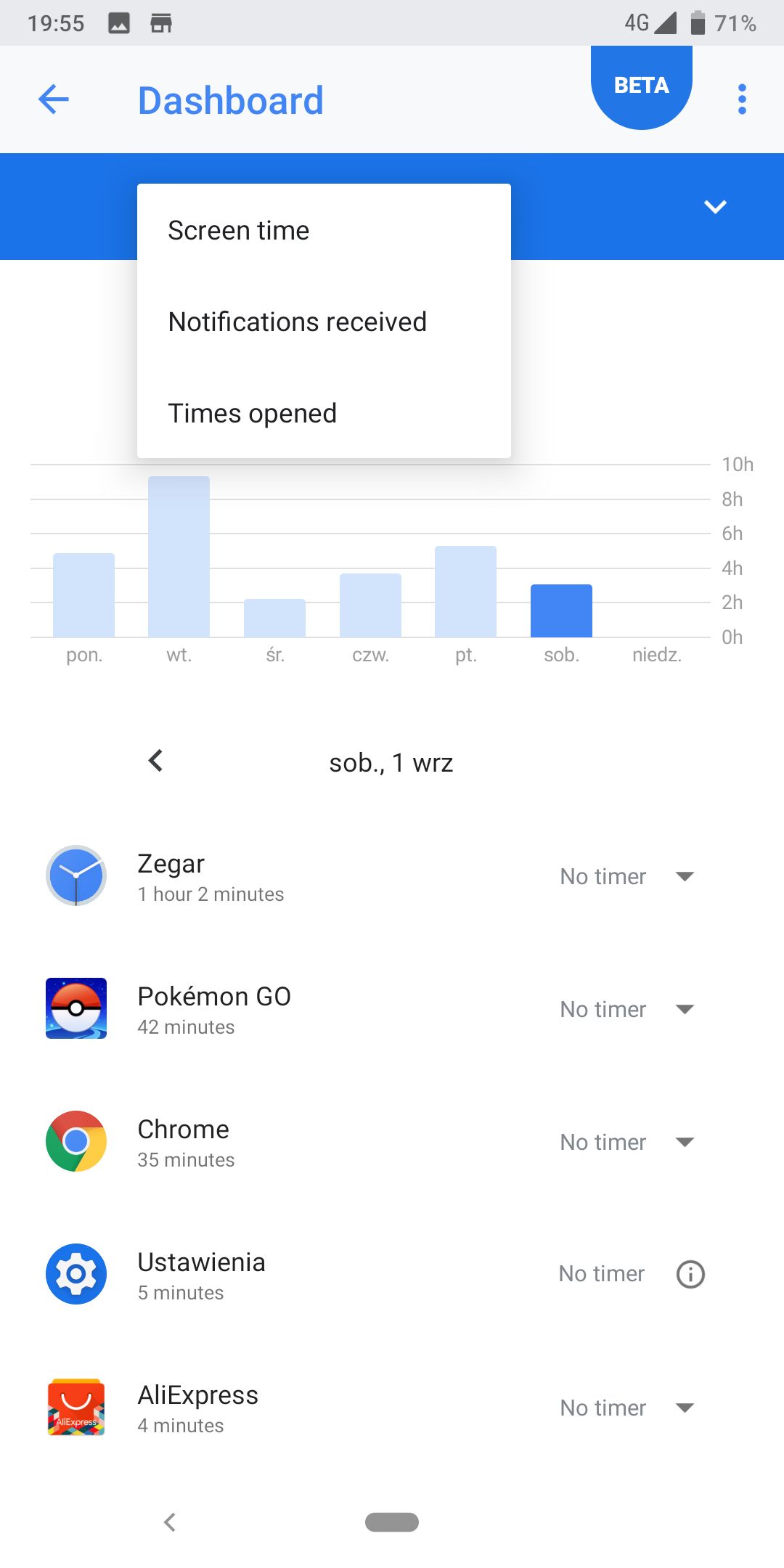Tap info icon next to Ustawienia
Viewport: 784px width, 1568px height.
pyautogui.click(x=690, y=1275)
